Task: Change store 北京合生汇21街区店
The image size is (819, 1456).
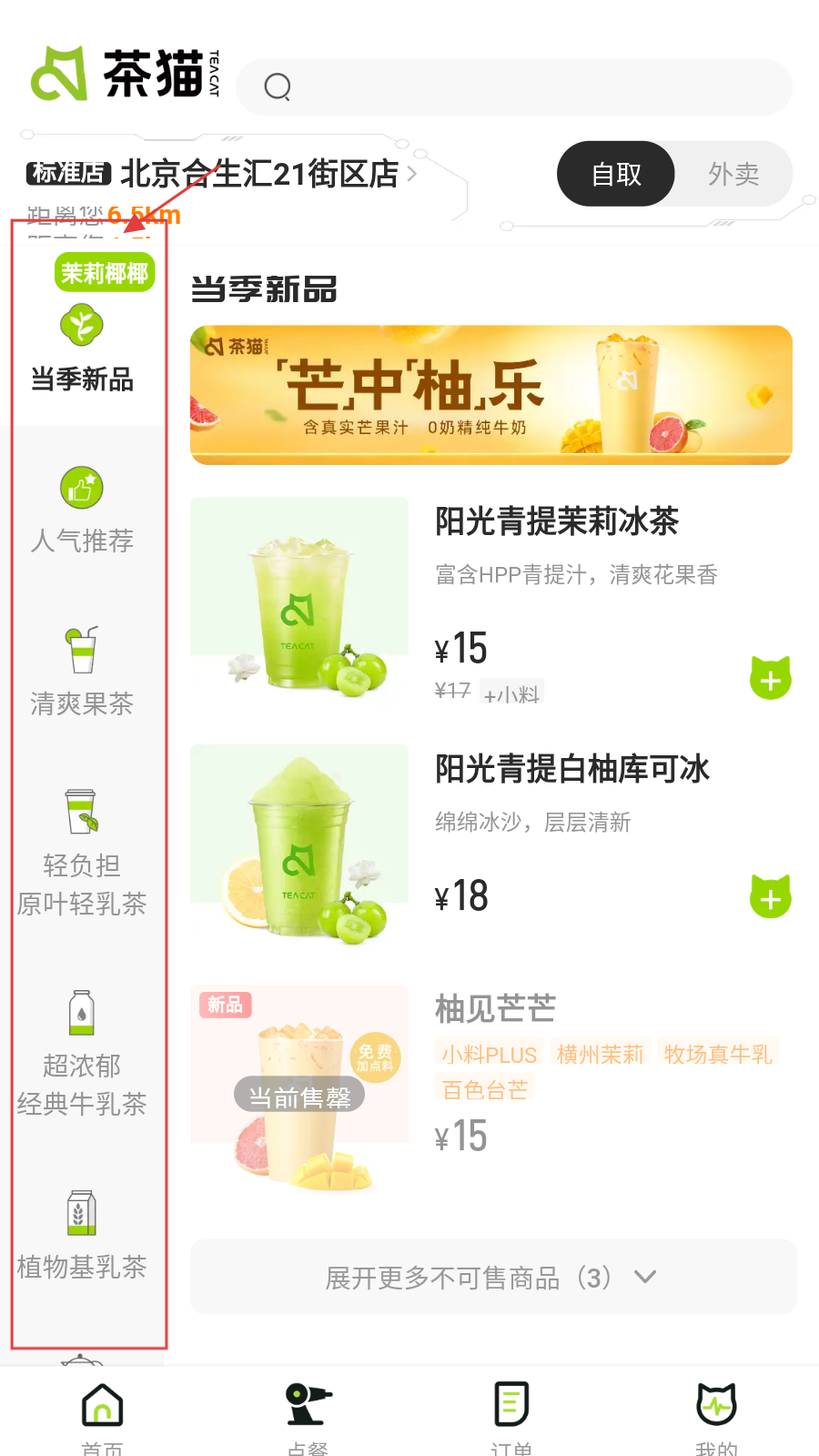Action: pos(264,173)
